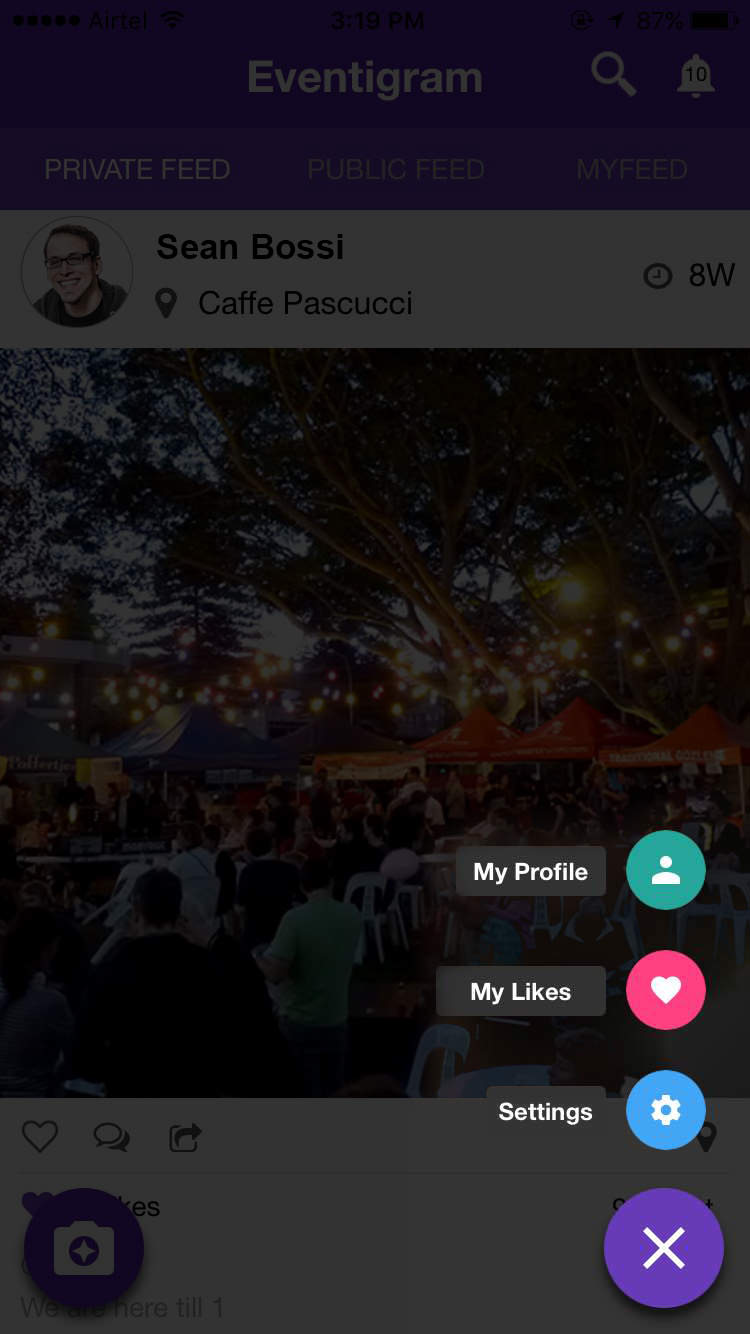Screen dimensions: 750x1334
Task: Share Sean Bossi's post
Action: coord(185,1137)
